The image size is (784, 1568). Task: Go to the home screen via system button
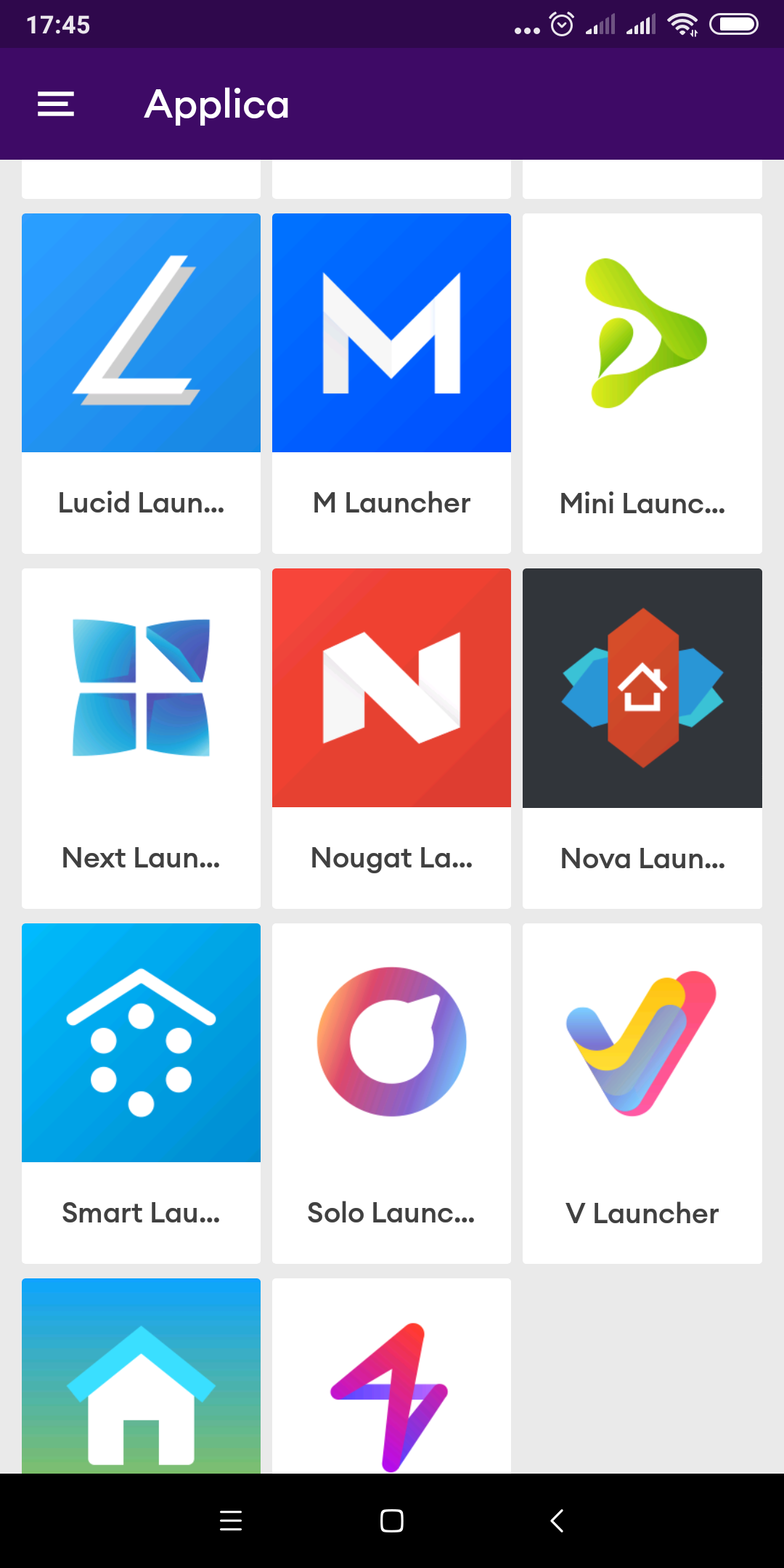[x=391, y=1520]
